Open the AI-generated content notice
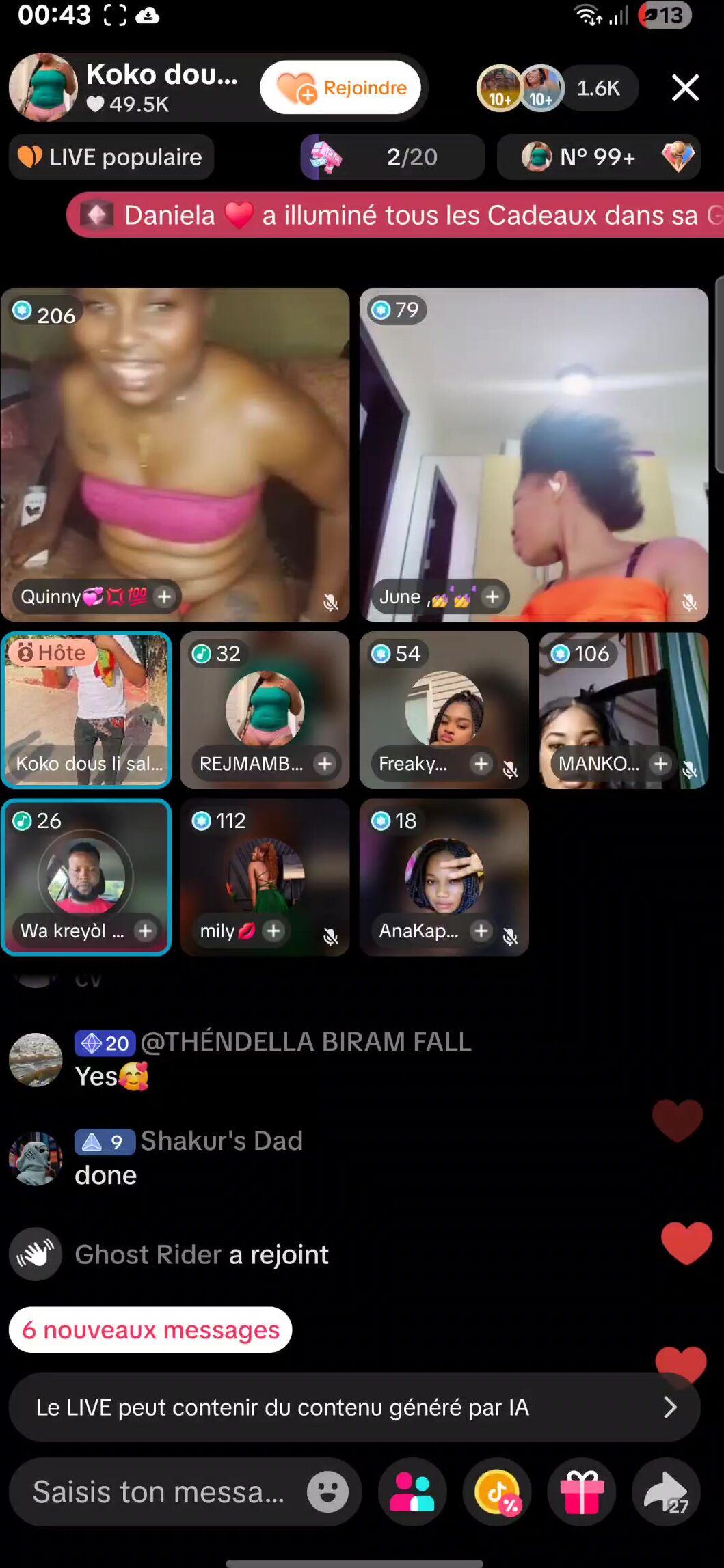Image resolution: width=724 pixels, height=1568 pixels. click(x=355, y=1407)
